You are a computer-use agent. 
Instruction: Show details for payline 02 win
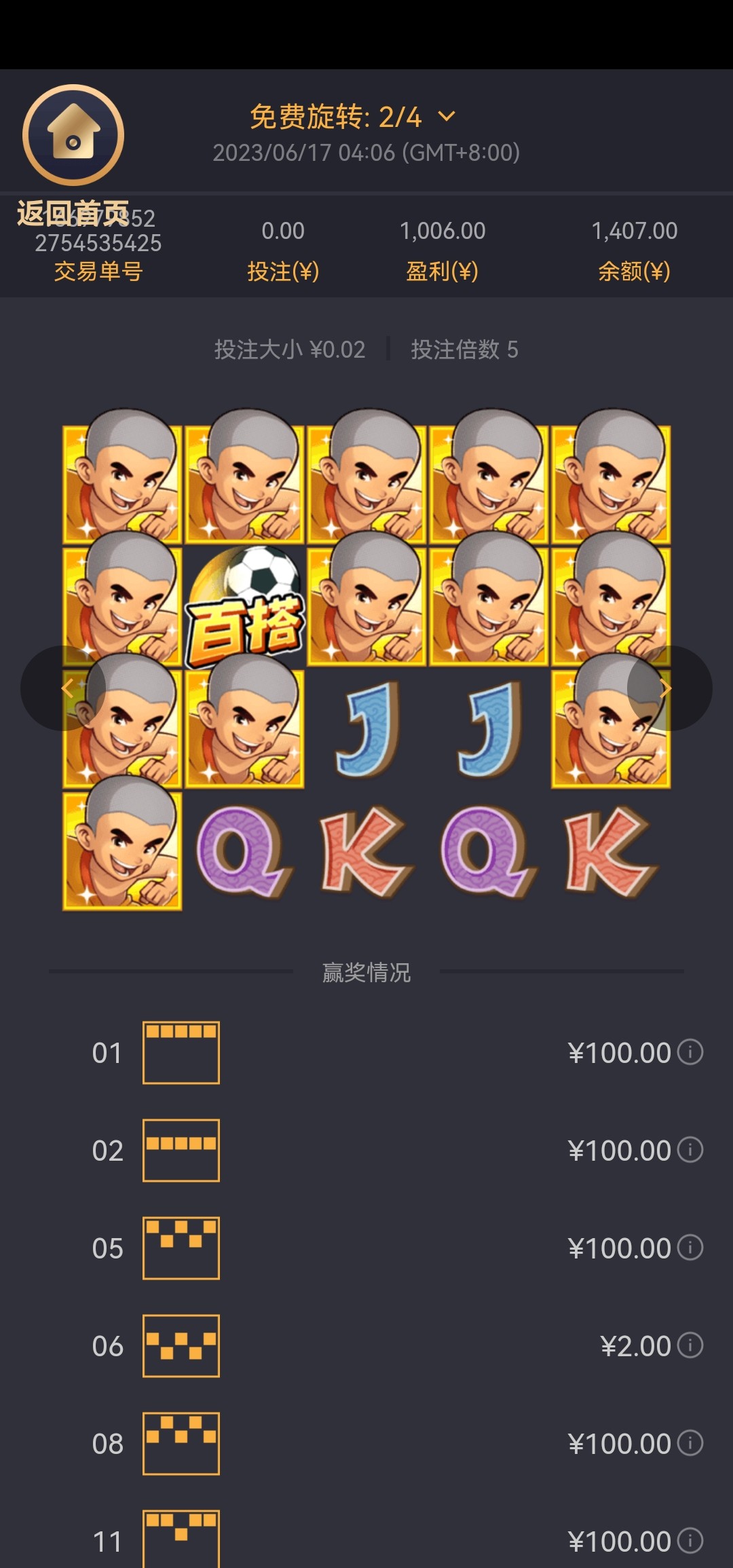[690, 1150]
